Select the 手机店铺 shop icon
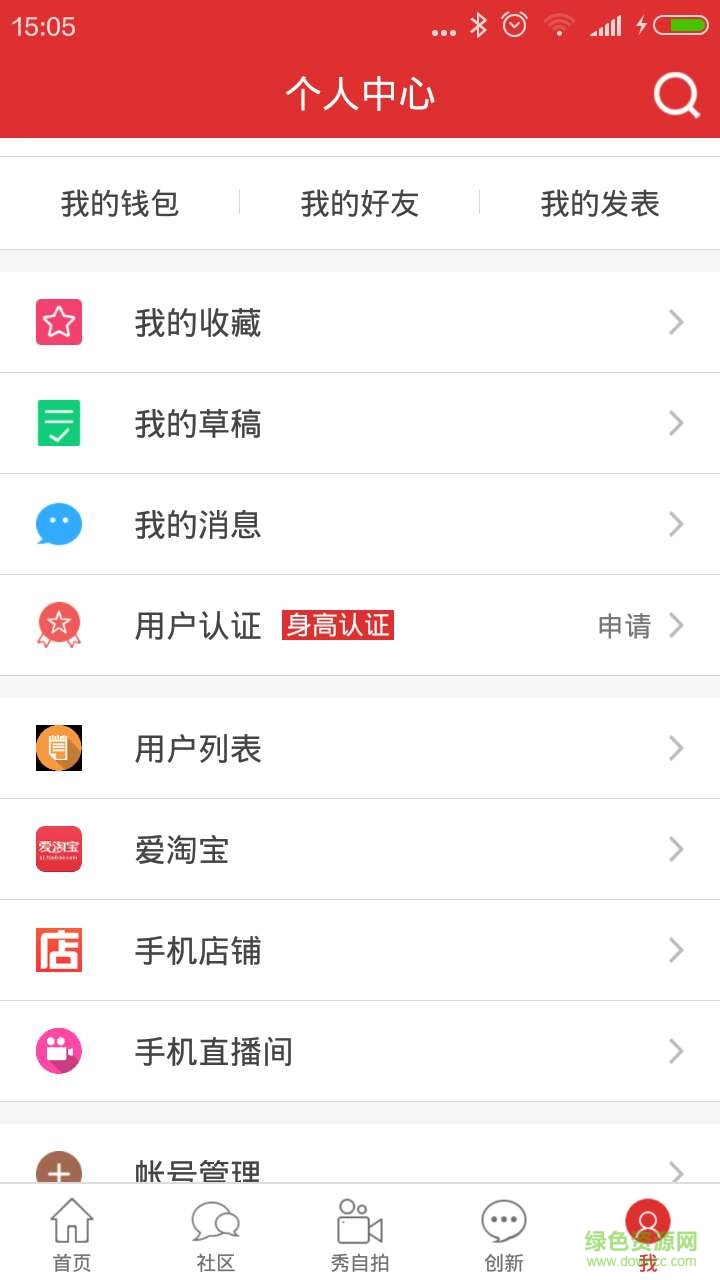Viewport: 720px width, 1280px height. (59, 950)
